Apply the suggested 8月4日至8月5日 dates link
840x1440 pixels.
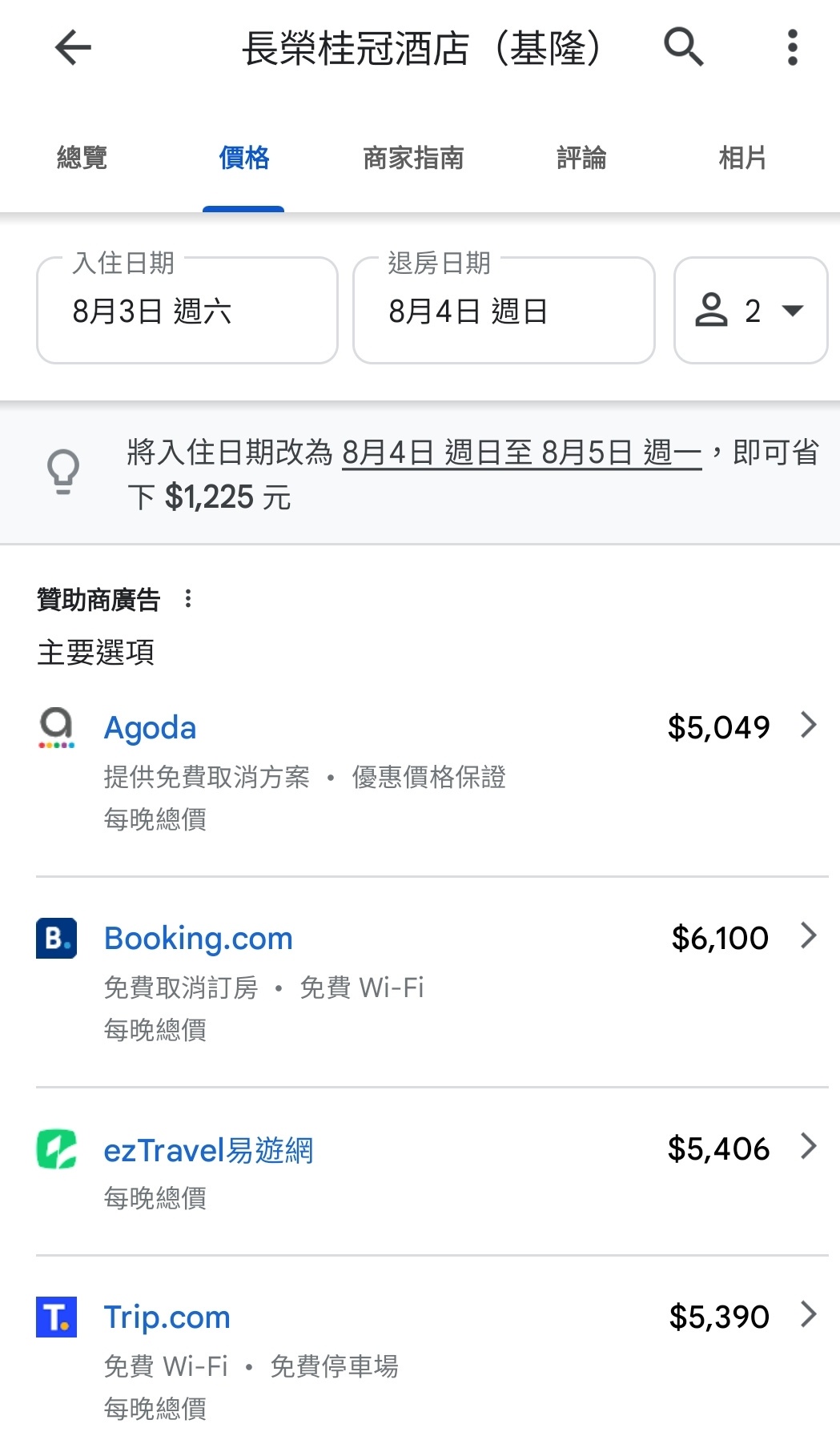pos(521,453)
